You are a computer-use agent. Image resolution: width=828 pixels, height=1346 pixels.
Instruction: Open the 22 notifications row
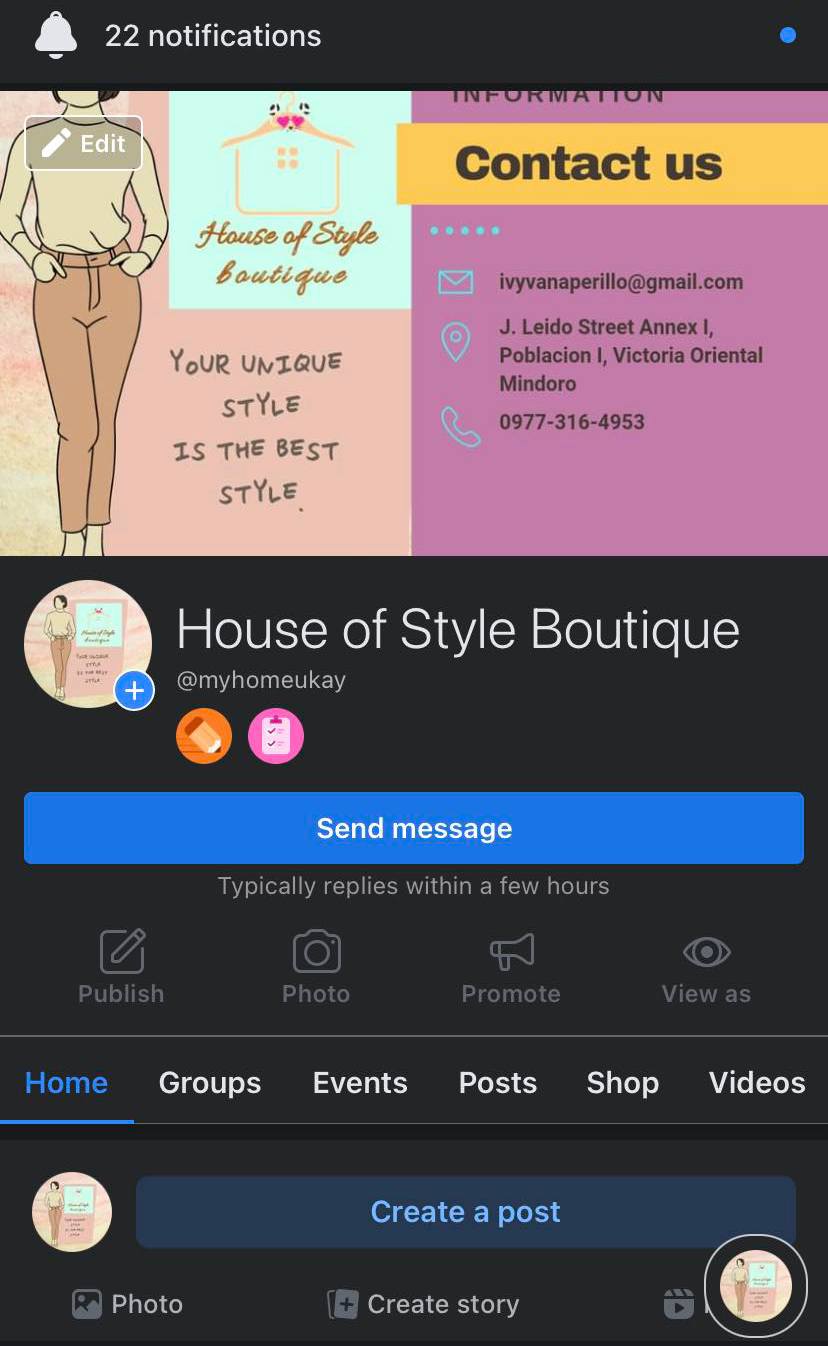(212, 37)
